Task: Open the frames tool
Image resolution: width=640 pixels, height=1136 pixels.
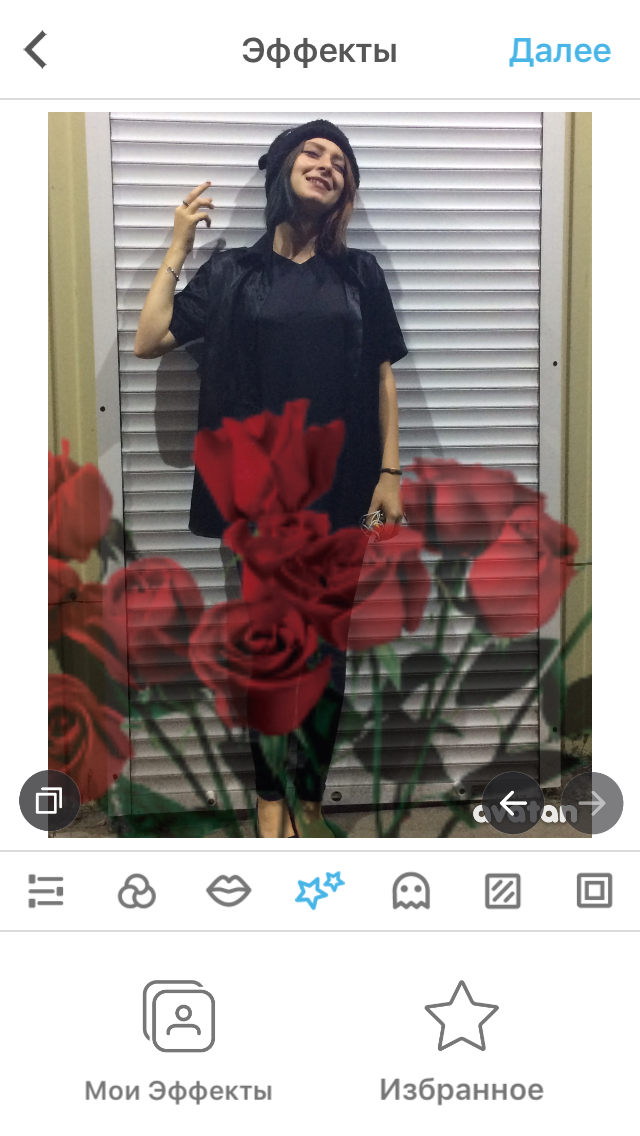Action: tap(594, 890)
